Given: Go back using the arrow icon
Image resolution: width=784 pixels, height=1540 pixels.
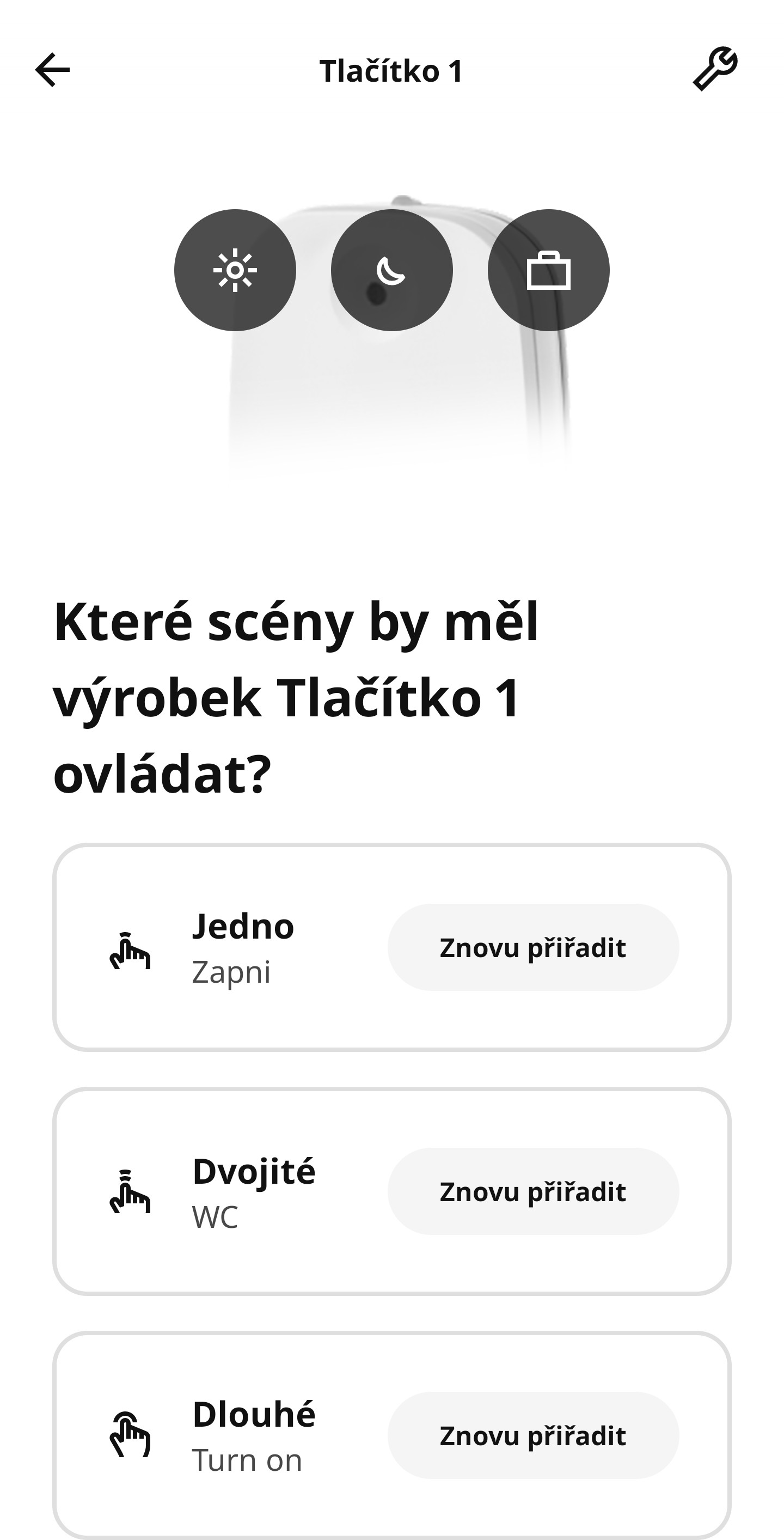Looking at the screenshot, I should 53,70.
